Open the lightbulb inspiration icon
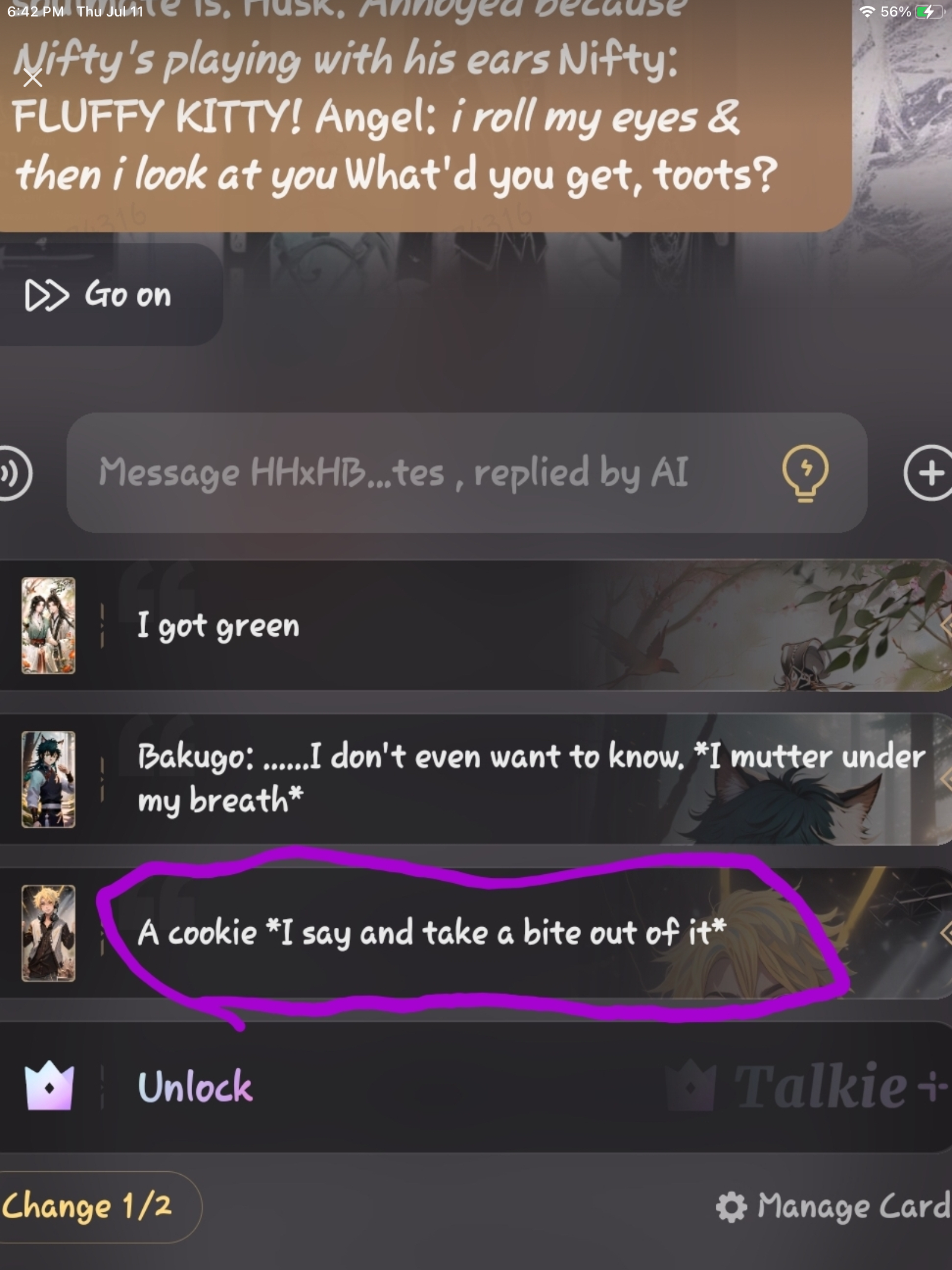The height and width of the screenshot is (1270, 952). pyautogui.click(x=805, y=473)
